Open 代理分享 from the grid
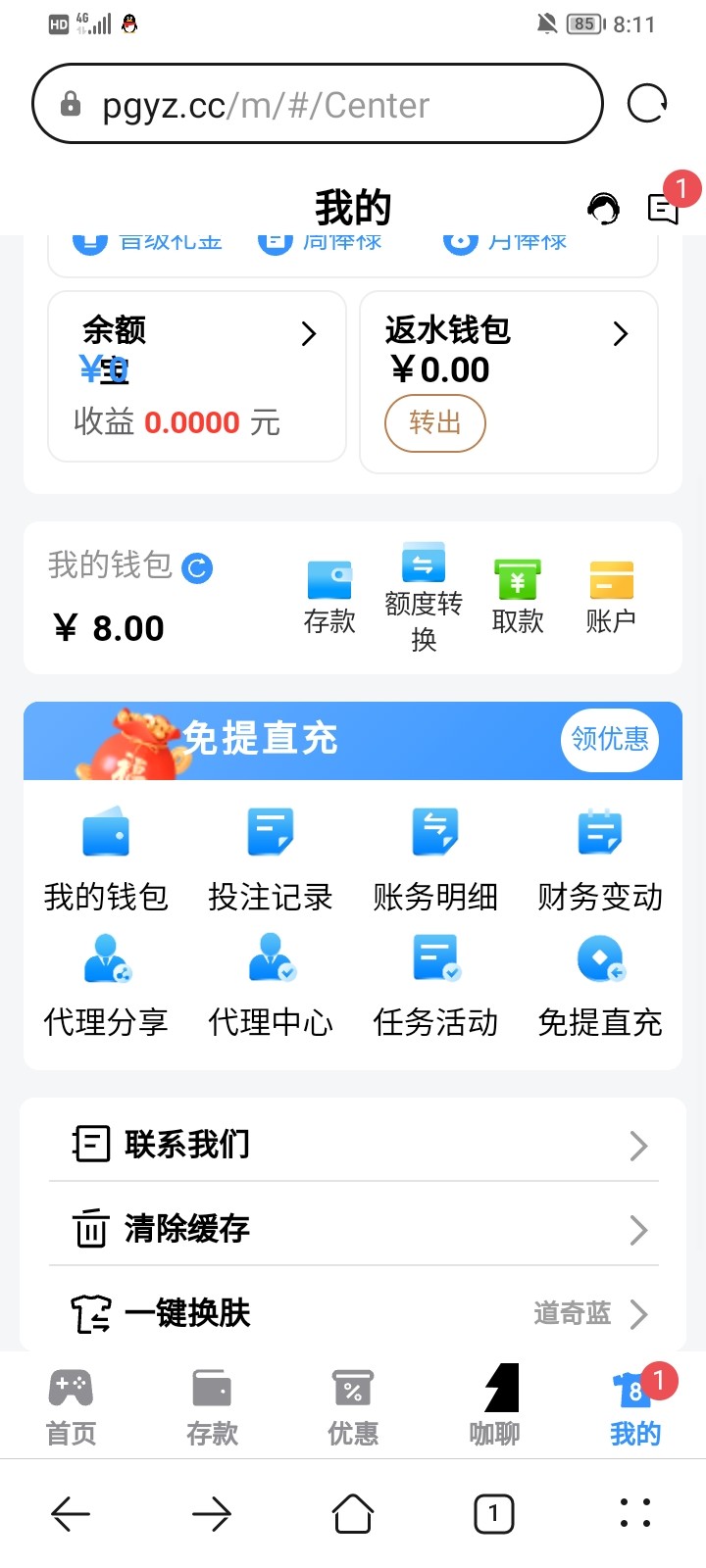This screenshot has height=1568, width=706. click(106, 985)
